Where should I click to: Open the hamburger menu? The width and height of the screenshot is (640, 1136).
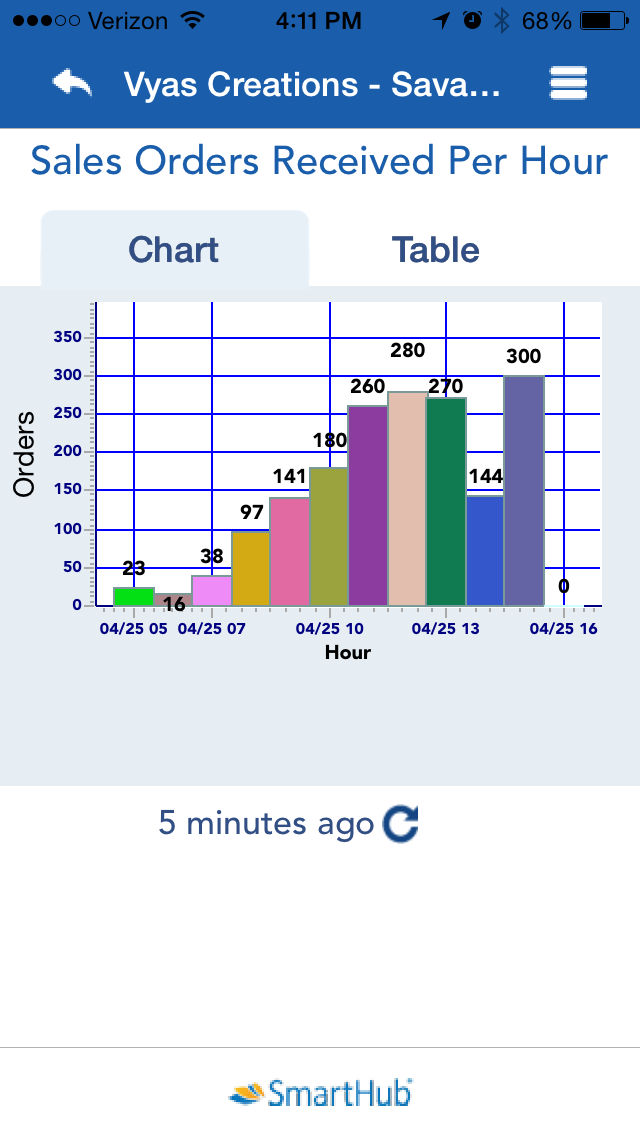coord(568,83)
